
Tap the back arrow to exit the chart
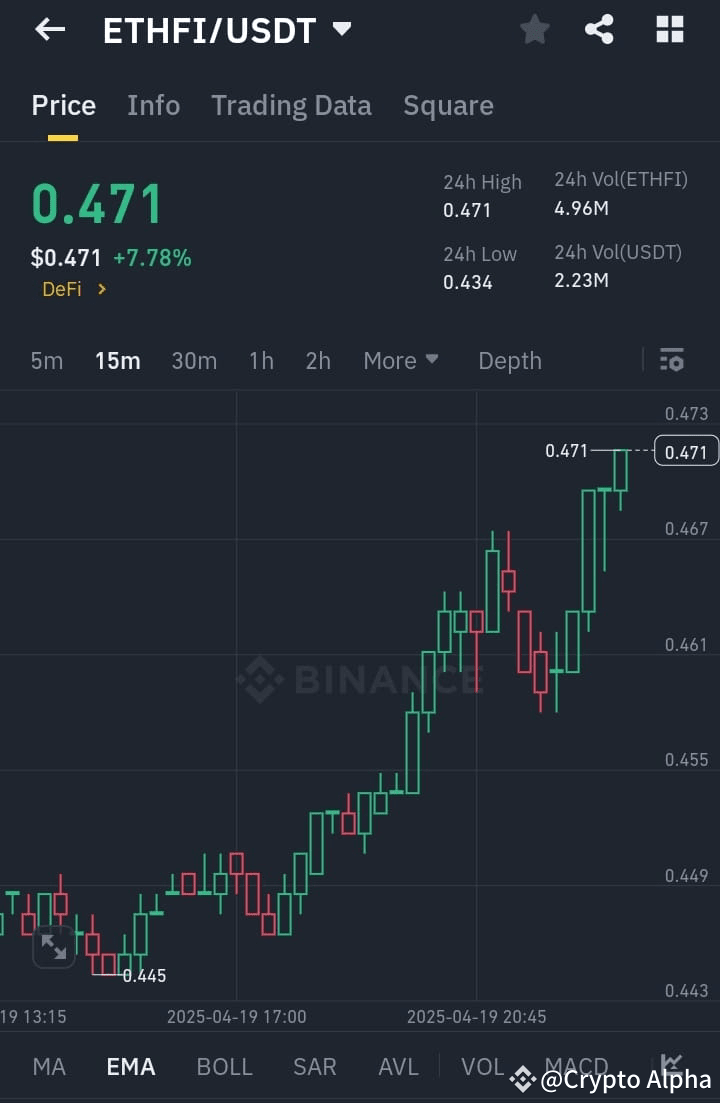click(48, 30)
